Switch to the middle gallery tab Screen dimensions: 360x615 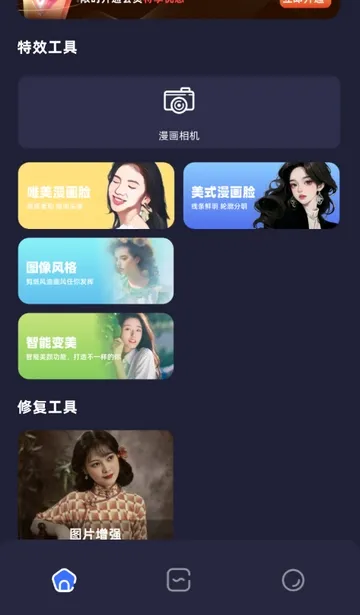[x=179, y=580]
